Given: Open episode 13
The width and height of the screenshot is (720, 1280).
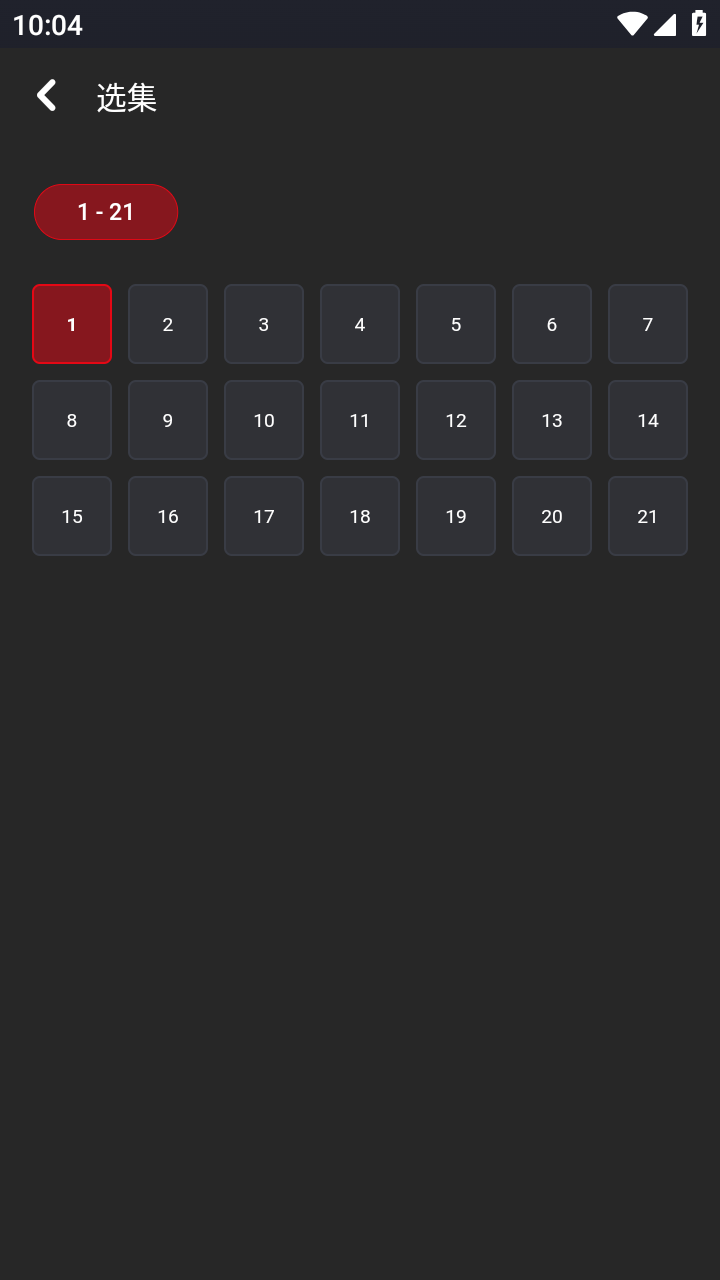Looking at the screenshot, I should click(x=552, y=420).
